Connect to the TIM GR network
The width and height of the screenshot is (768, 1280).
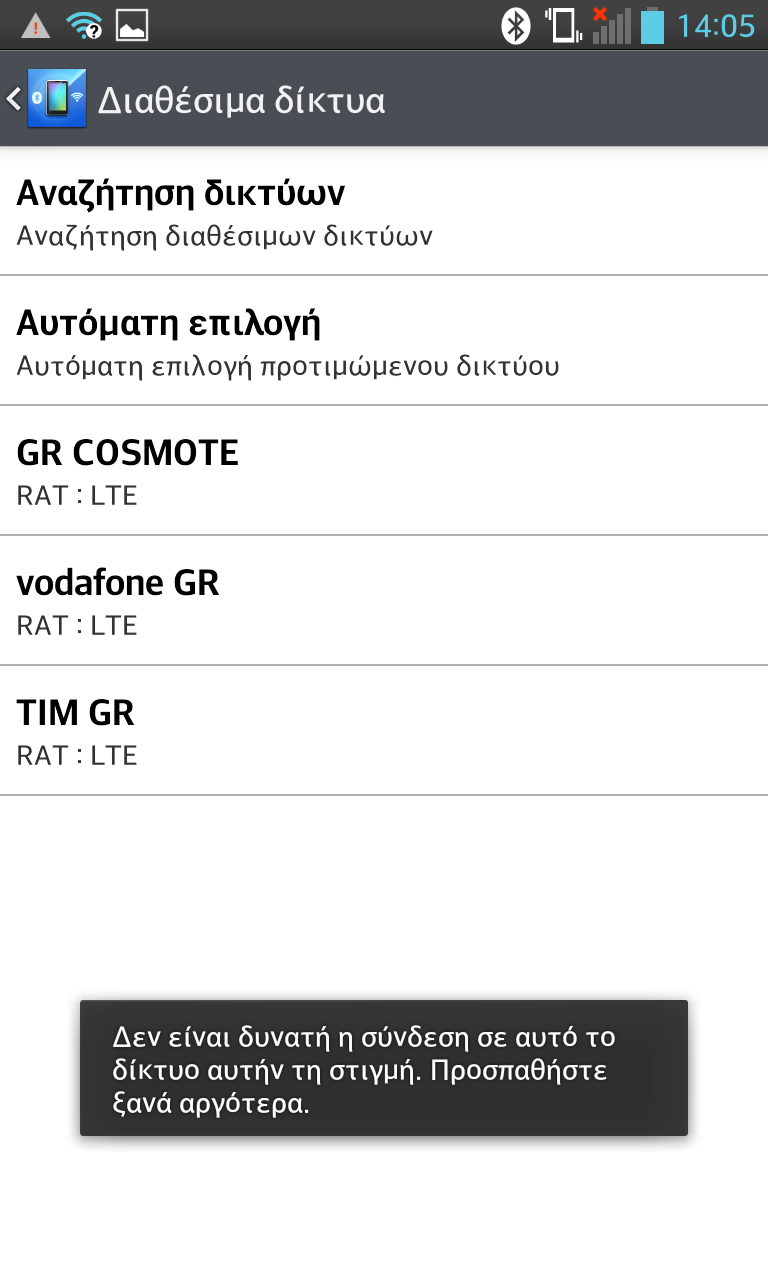(384, 731)
